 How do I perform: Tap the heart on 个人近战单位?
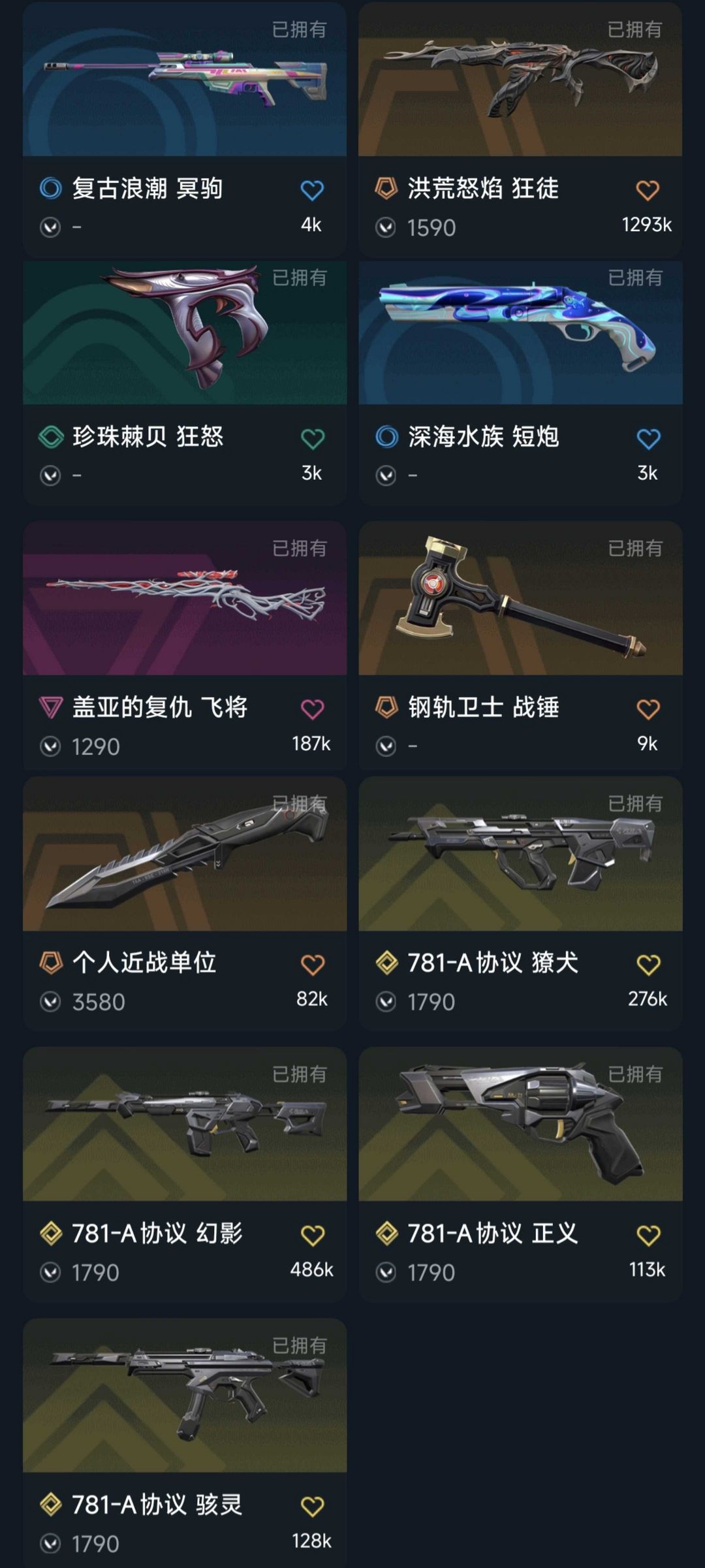tap(312, 965)
